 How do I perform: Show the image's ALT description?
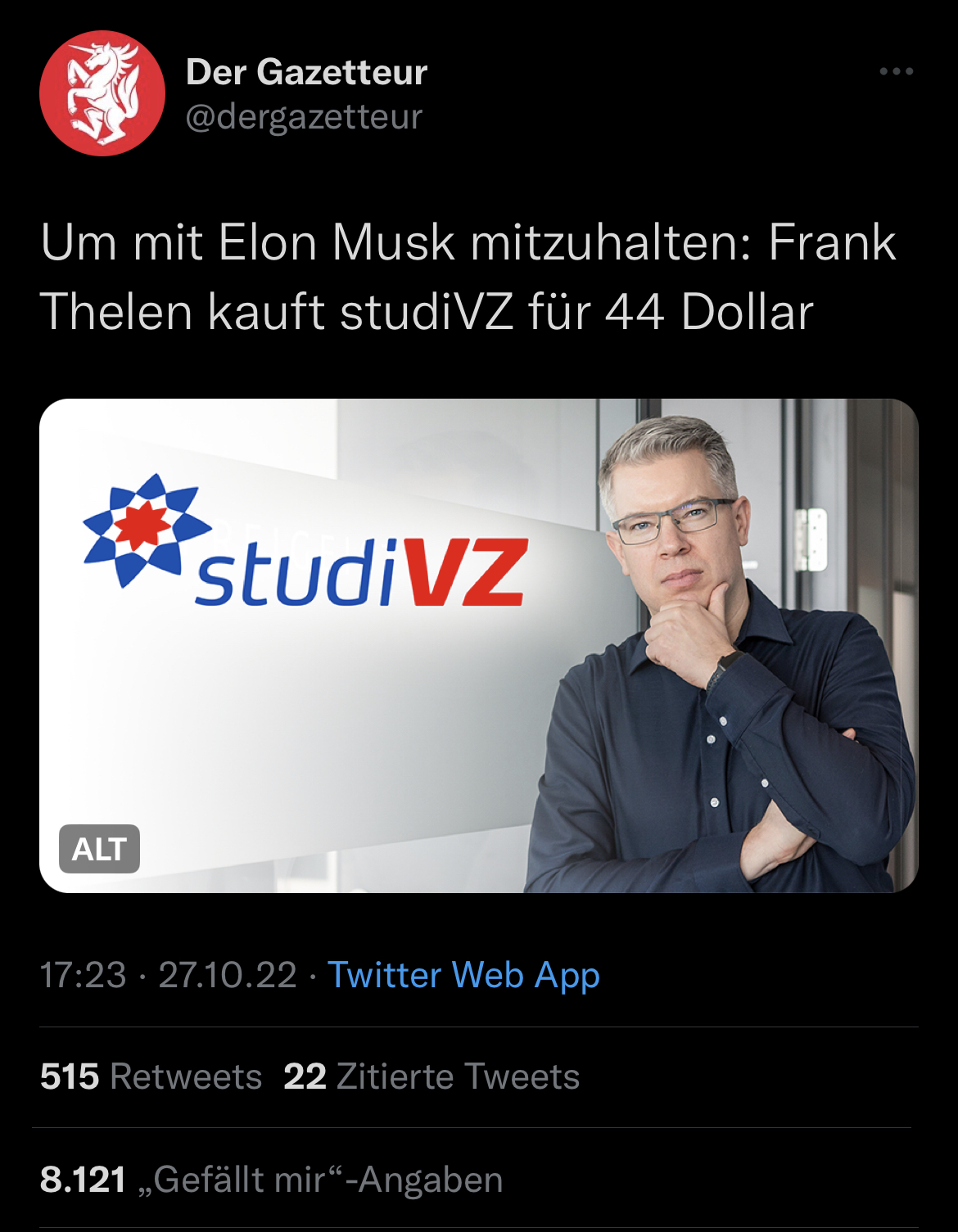(x=99, y=849)
